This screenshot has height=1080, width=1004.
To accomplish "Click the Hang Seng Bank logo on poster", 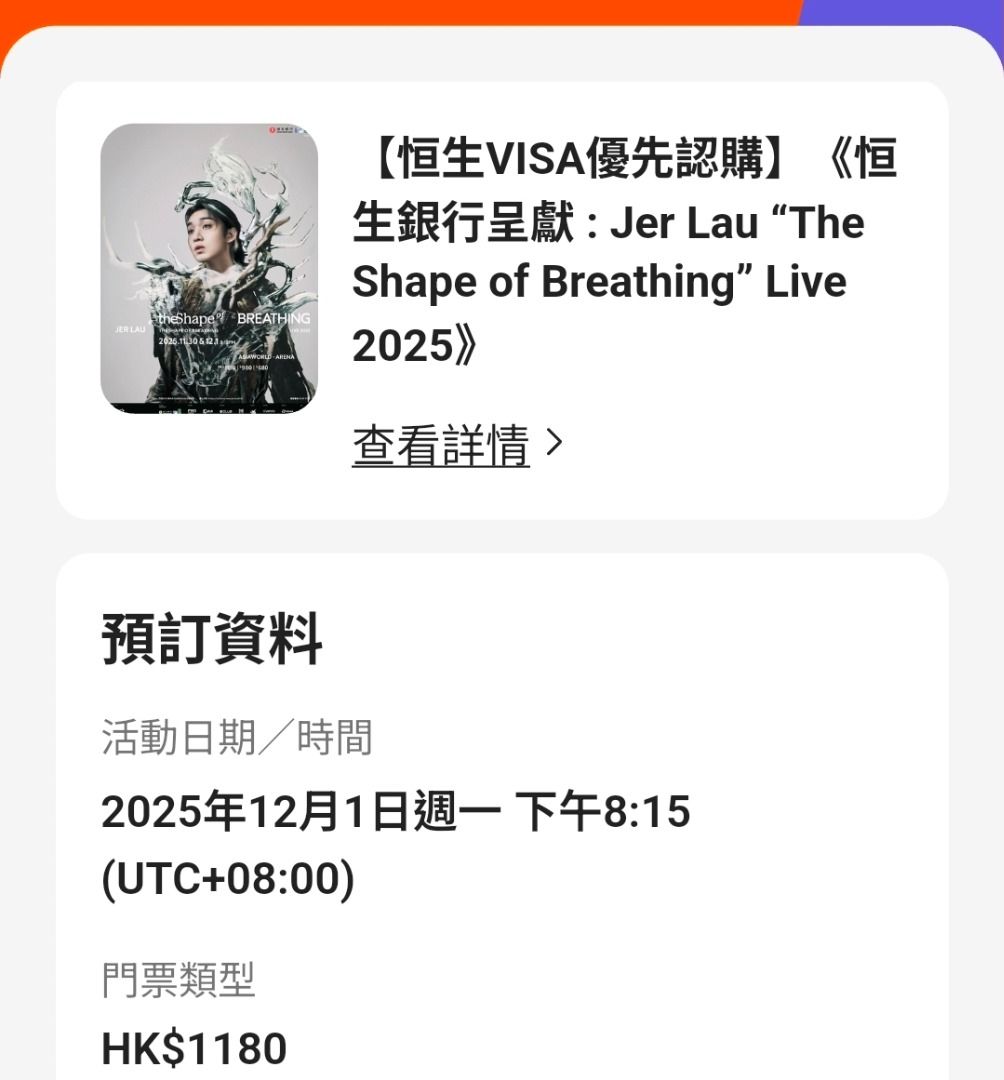I will [x=274, y=131].
